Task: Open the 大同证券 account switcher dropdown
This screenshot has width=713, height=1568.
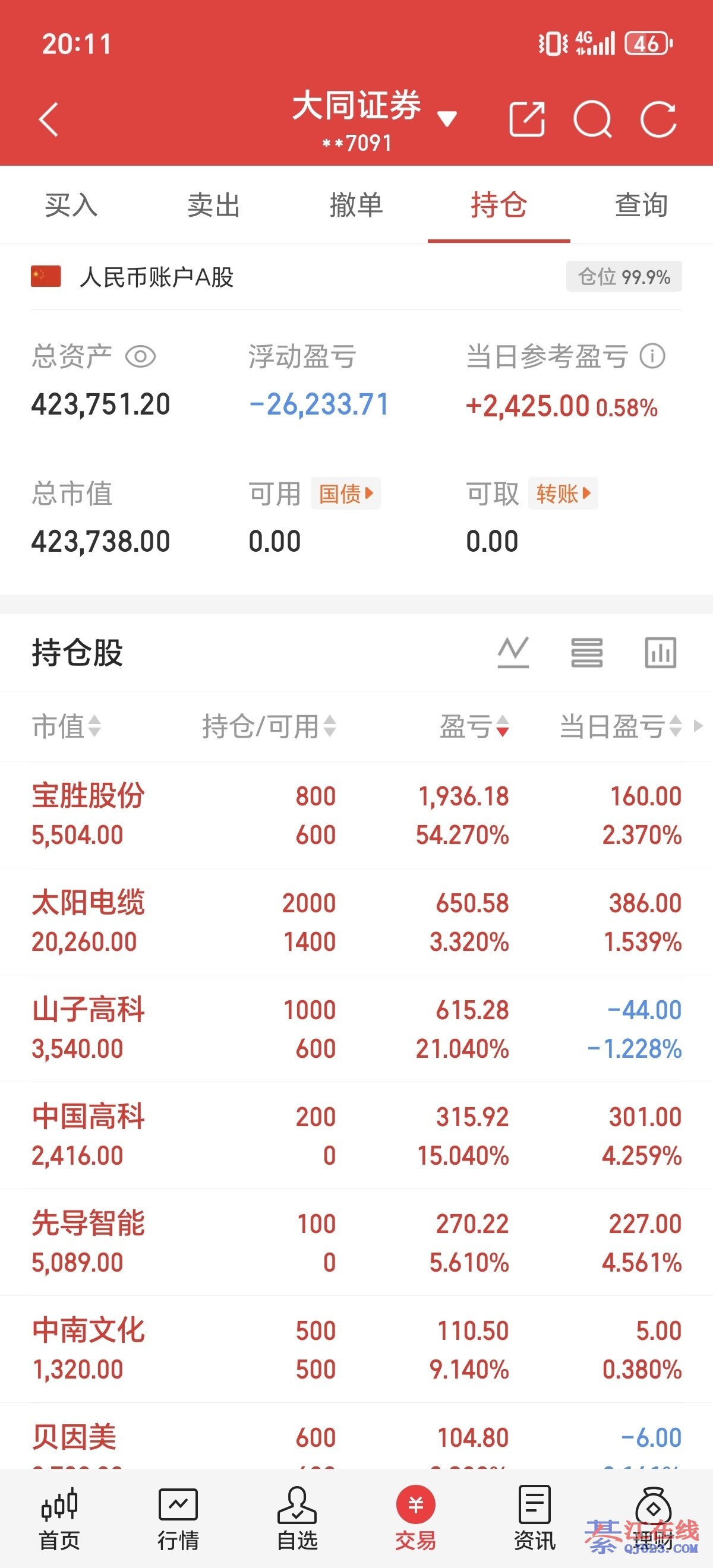Action: (x=446, y=119)
